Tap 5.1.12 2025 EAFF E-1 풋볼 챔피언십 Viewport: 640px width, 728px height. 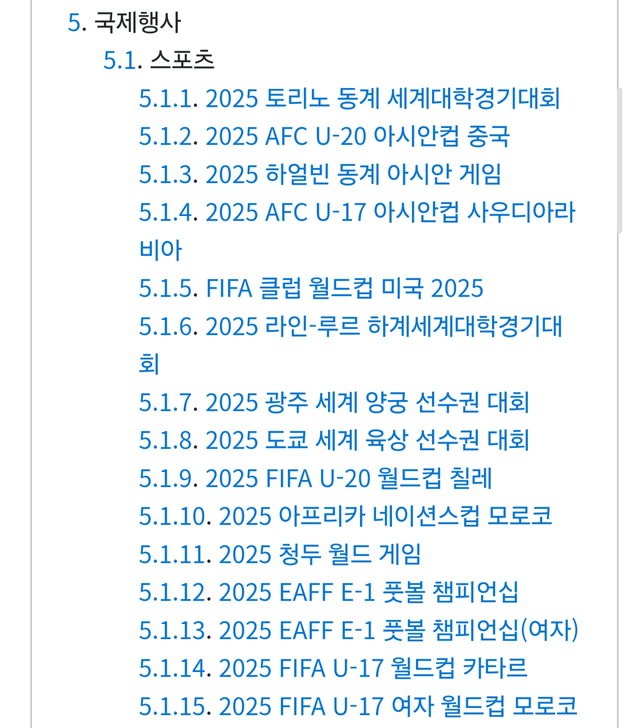328,592
